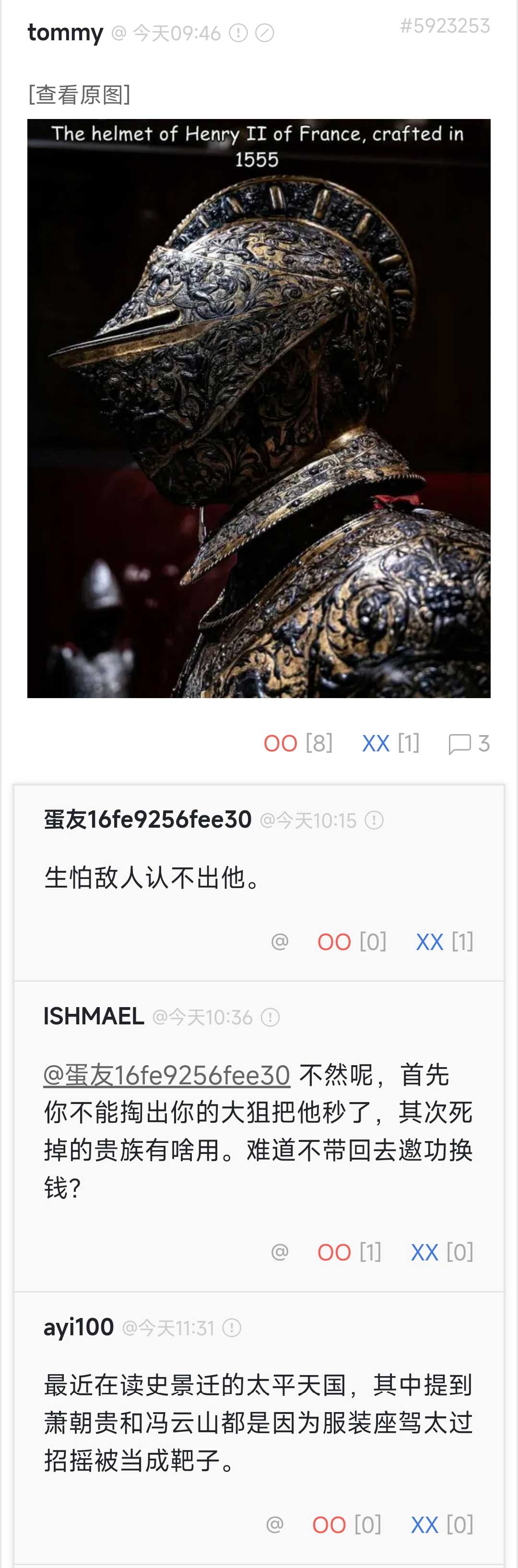
Task: Tap the block icon beside tommy's timestamp
Action: pyautogui.click(x=264, y=33)
